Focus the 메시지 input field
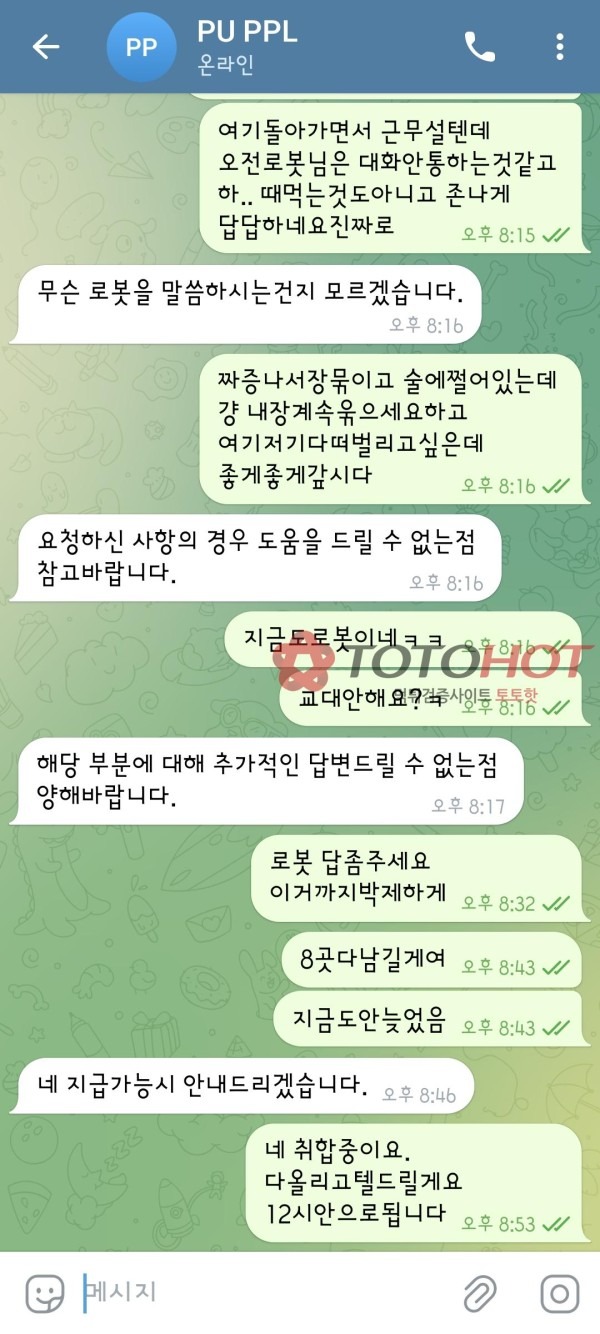The width and height of the screenshot is (600, 1334). point(260,1292)
